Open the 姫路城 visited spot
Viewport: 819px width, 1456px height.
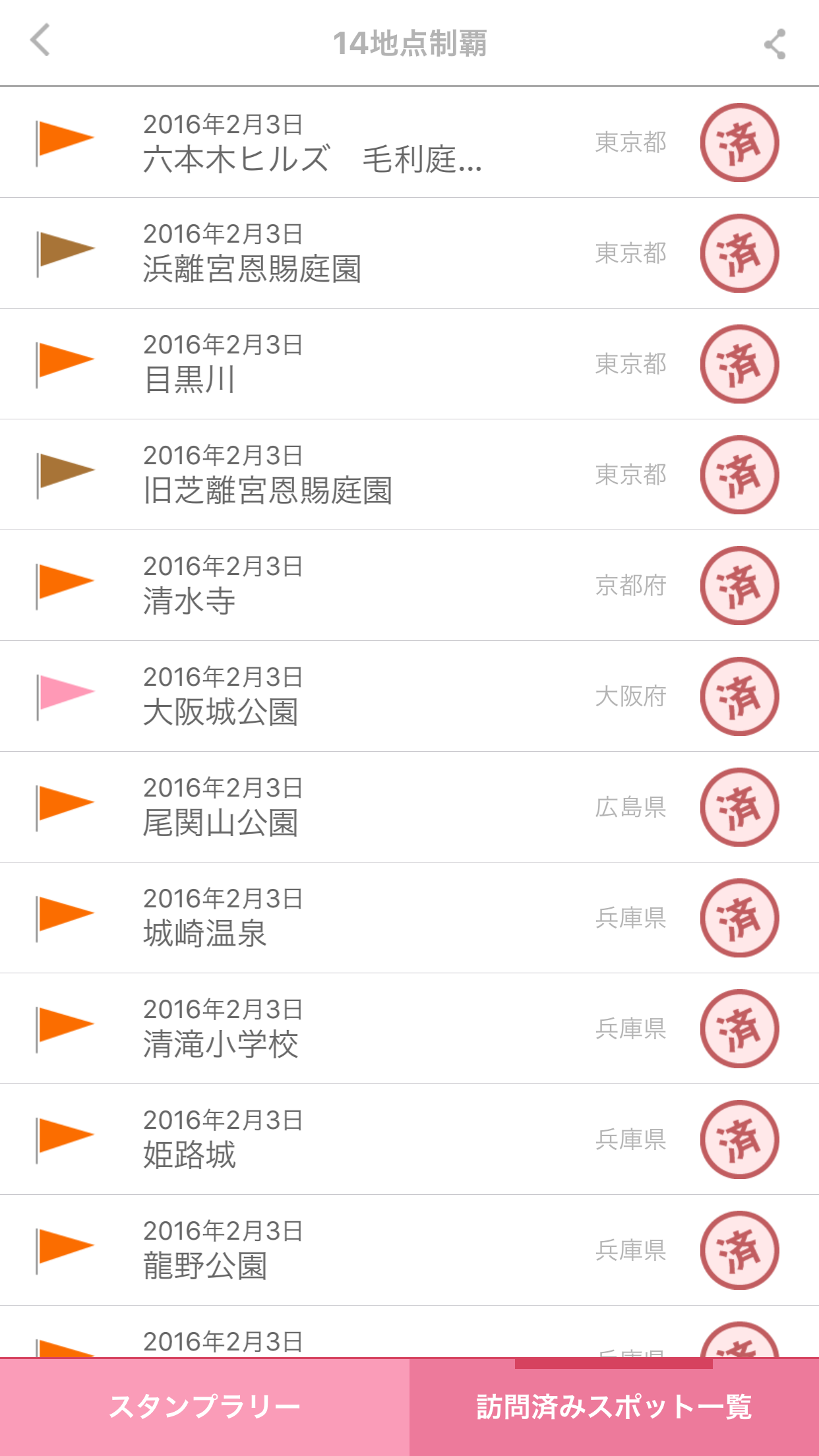(x=409, y=1139)
